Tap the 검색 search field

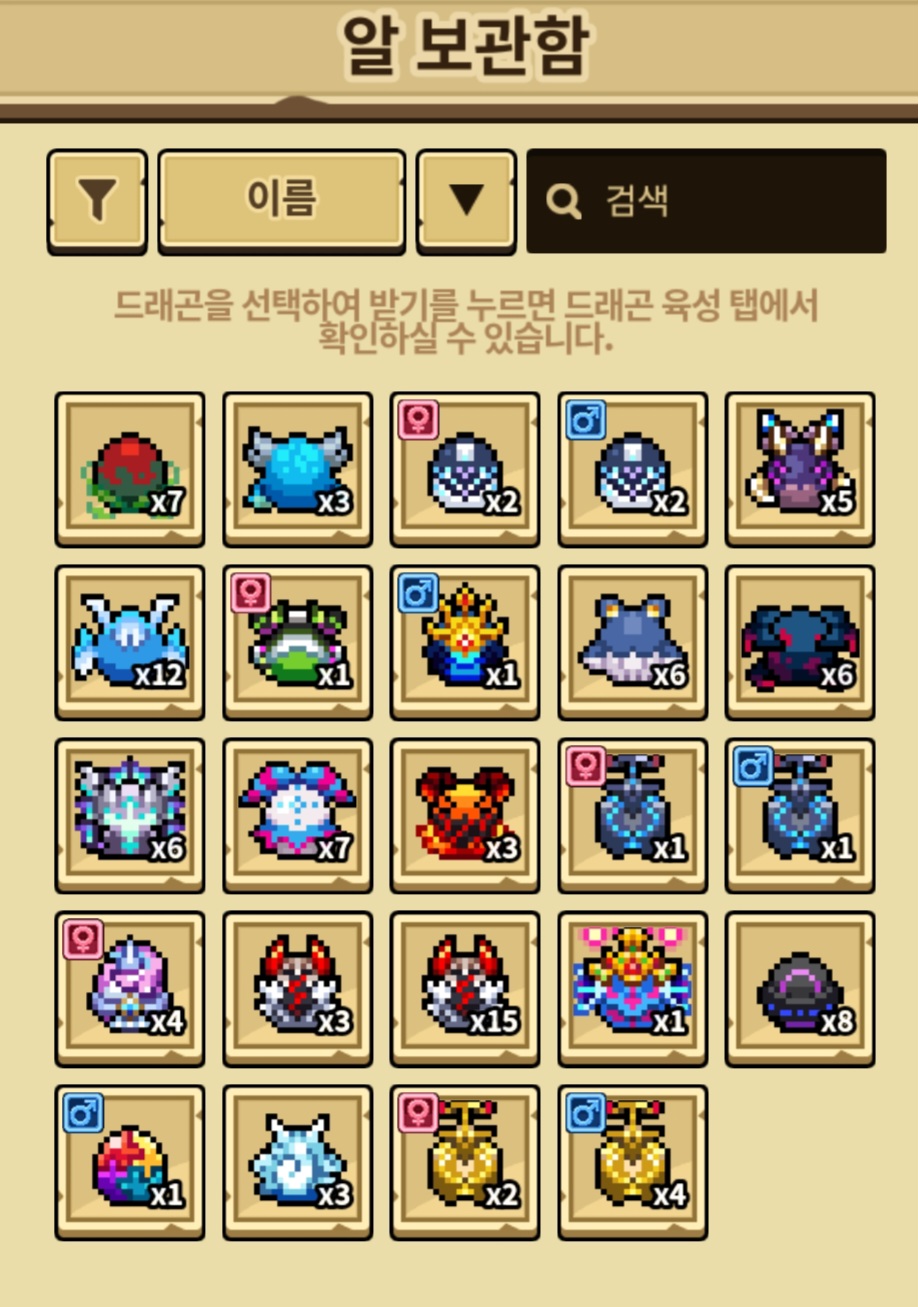[706, 201]
